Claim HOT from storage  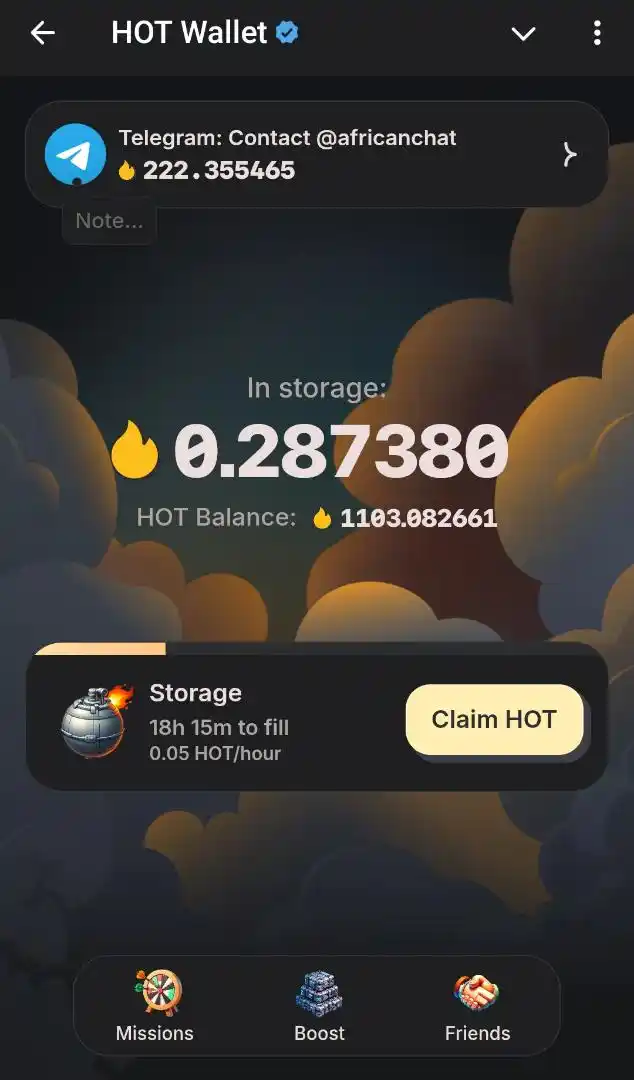pyautogui.click(x=494, y=719)
